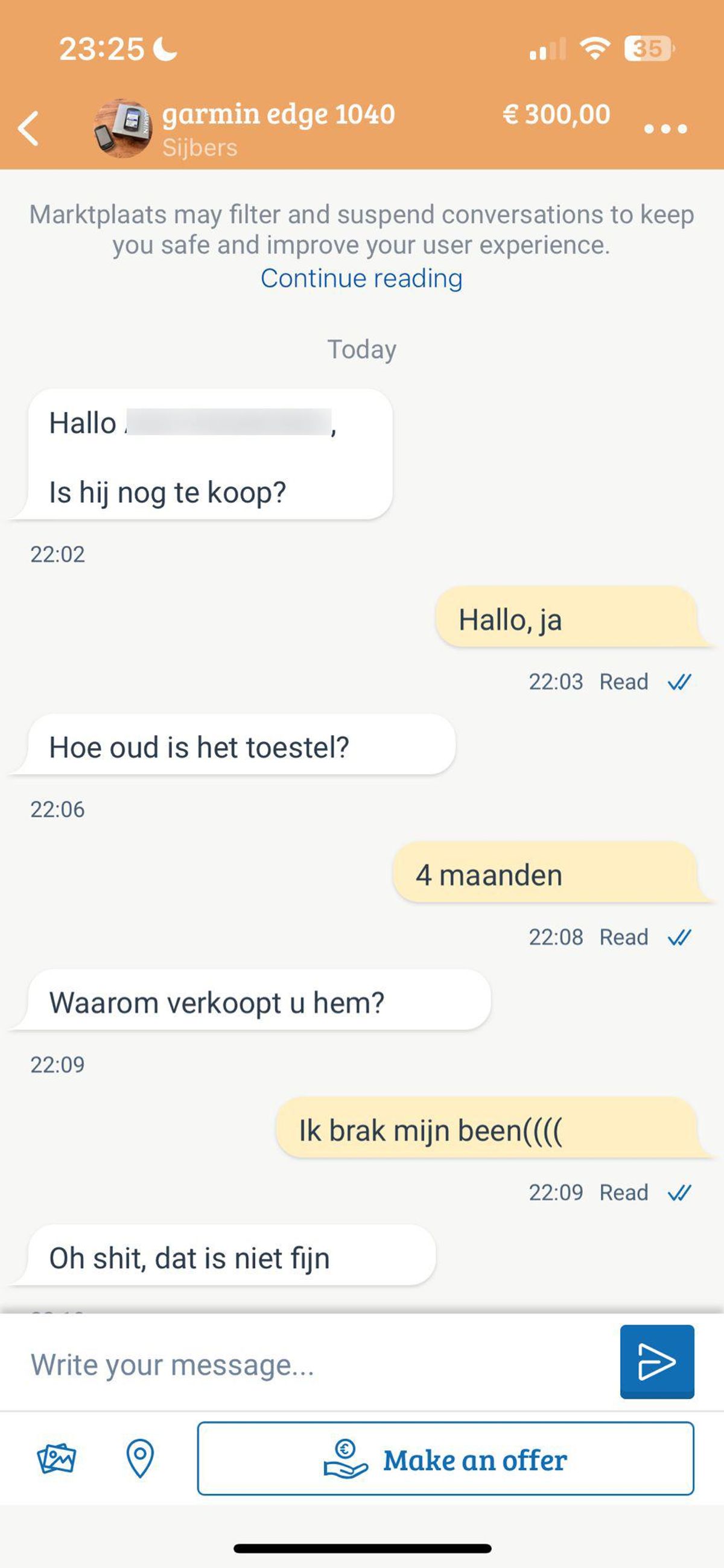Attach a photo to the chat

pos(57,1458)
